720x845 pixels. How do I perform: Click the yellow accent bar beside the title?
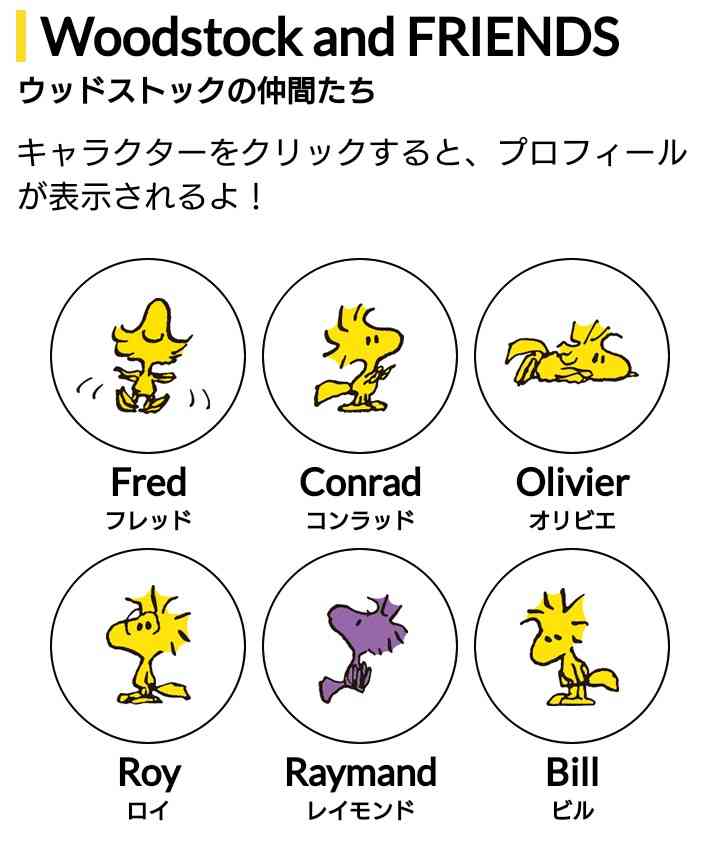[x=21, y=37]
